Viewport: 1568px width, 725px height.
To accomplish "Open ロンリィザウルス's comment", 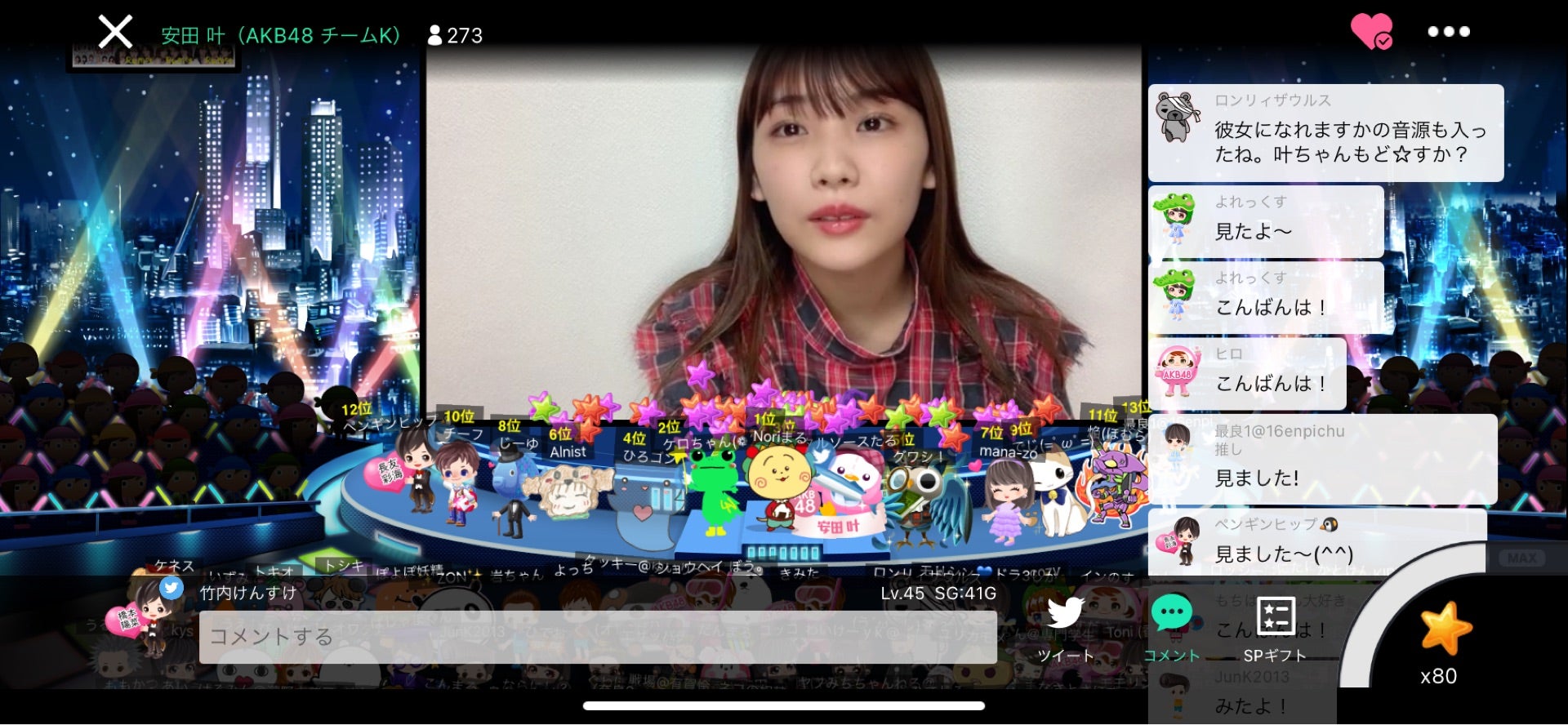I will click(x=1325, y=133).
